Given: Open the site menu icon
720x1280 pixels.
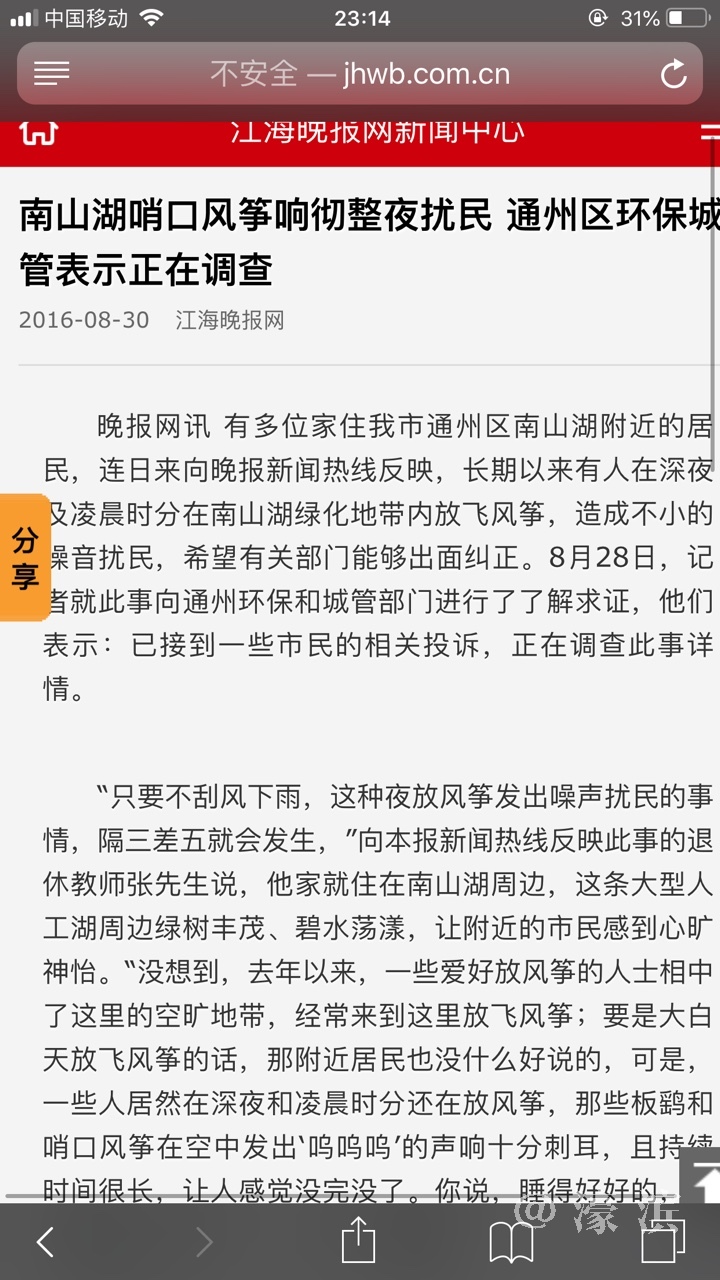Looking at the screenshot, I should click(x=709, y=131).
